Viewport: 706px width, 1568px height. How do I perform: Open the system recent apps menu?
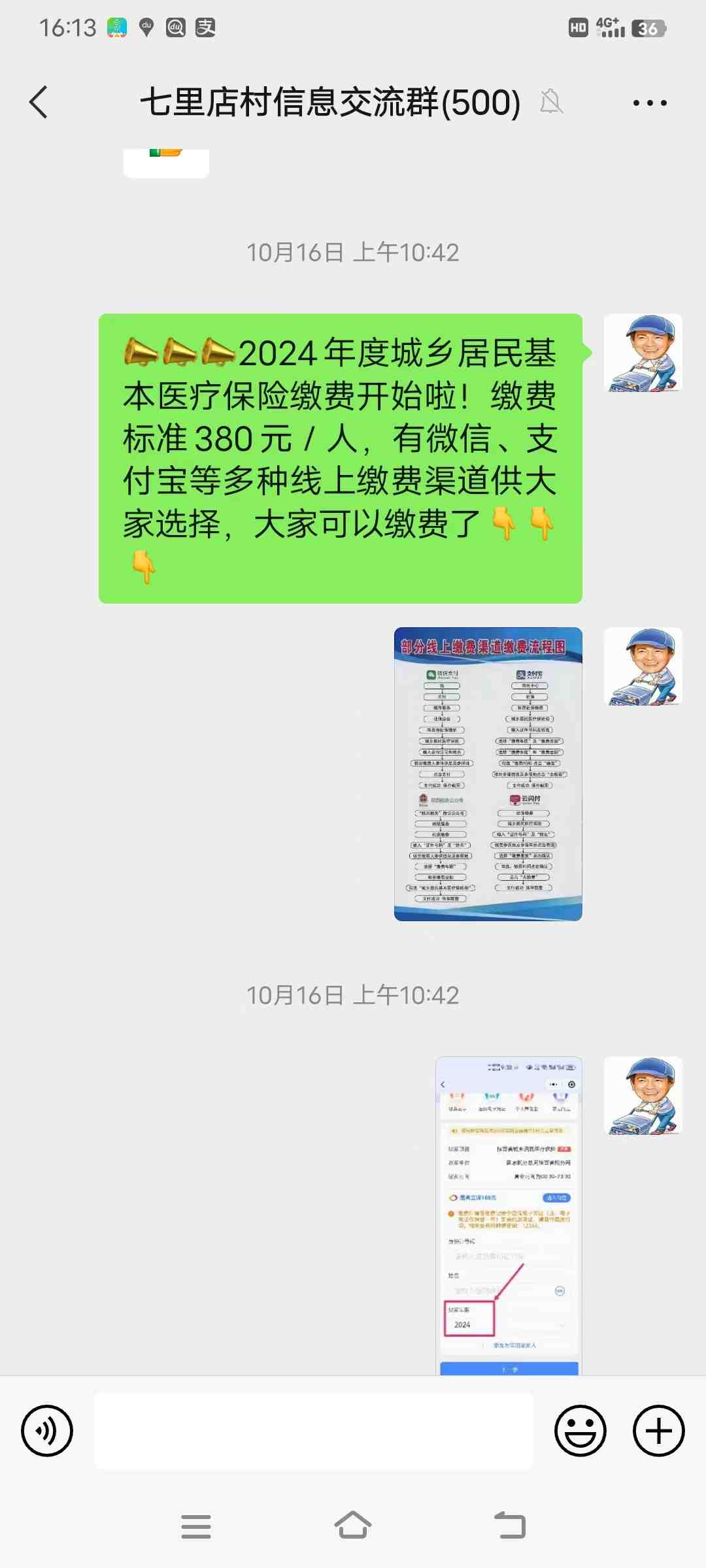tap(196, 1526)
